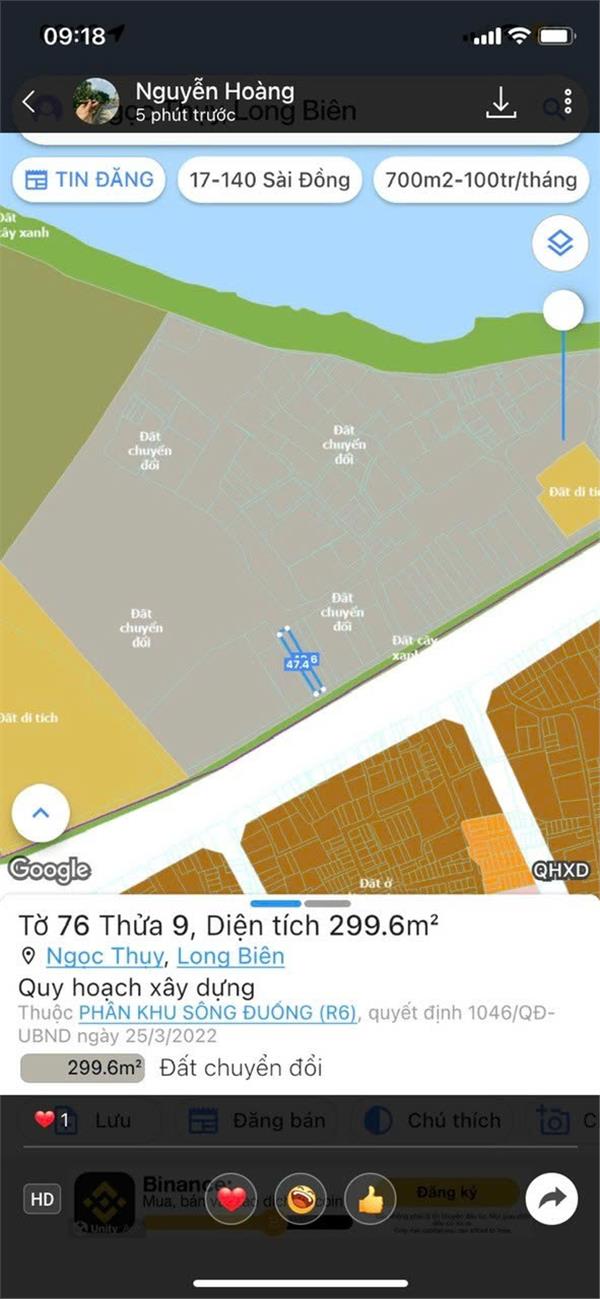Download this image

501,103
